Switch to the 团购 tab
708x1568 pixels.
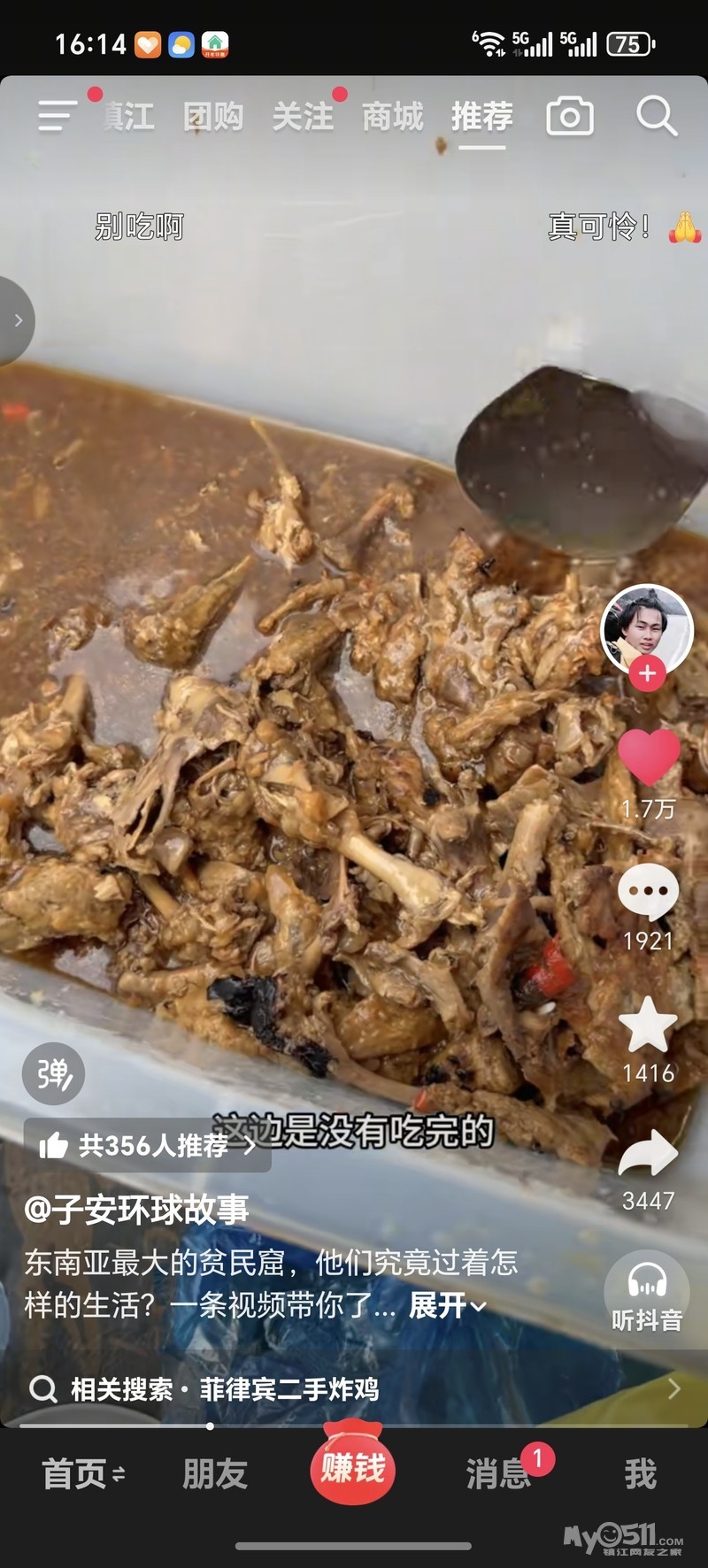[x=212, y=117]
